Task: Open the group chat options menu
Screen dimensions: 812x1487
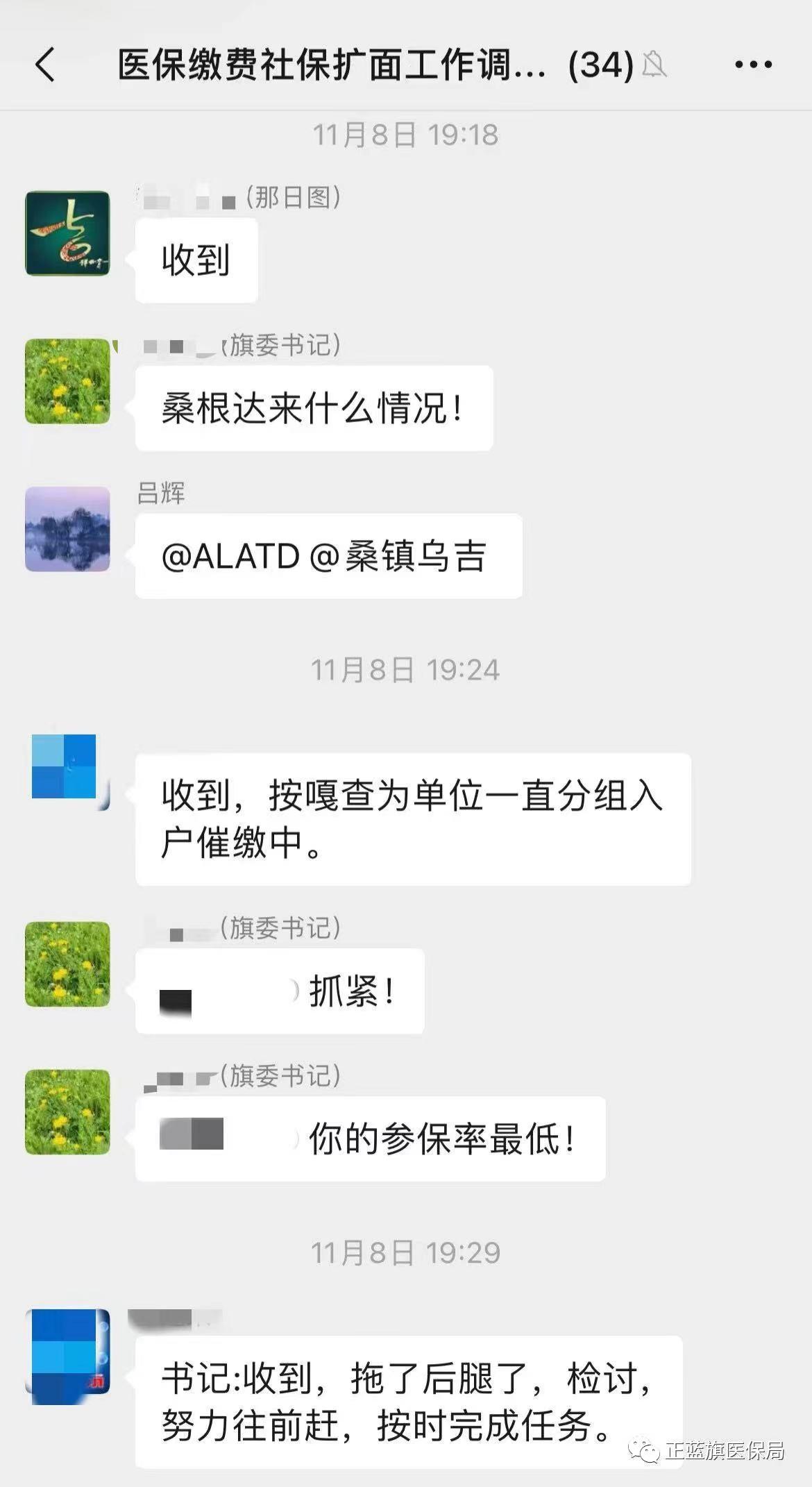Action: (x=753, y=65)
